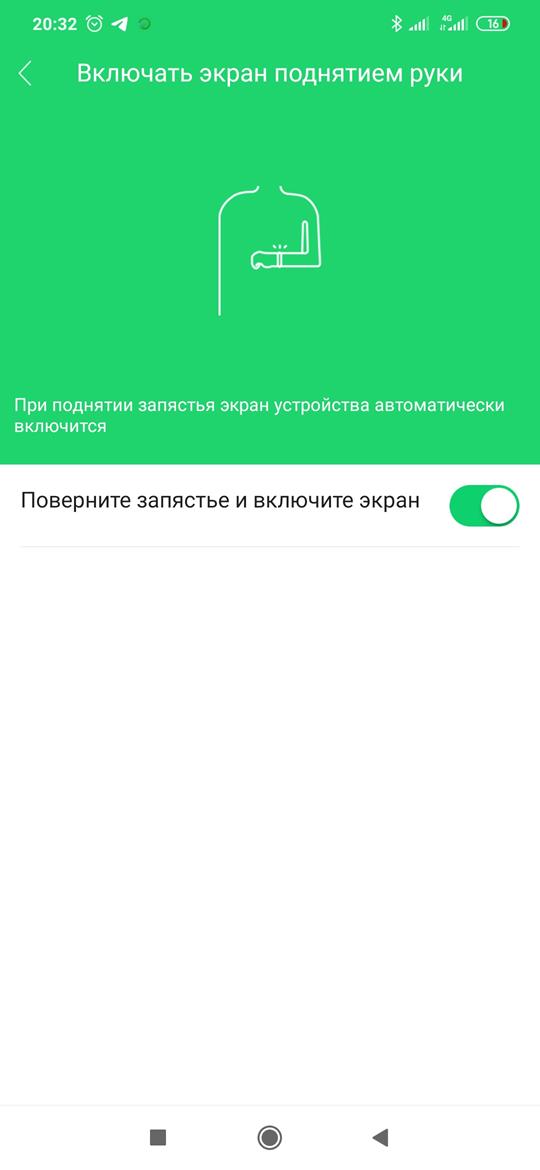
Task: Go back using the header arrow
Action: [x=25, y=74]
